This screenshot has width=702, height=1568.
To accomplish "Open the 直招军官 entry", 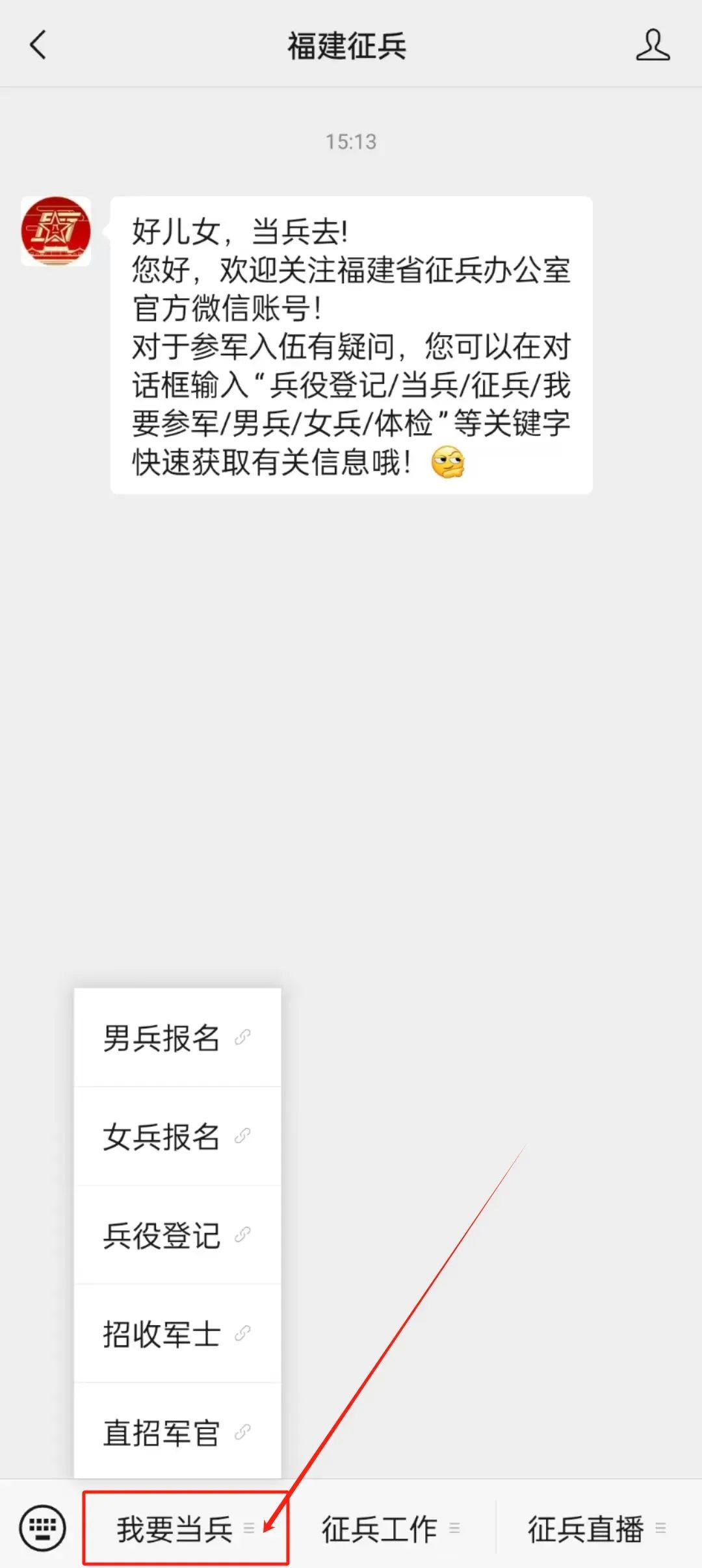I will tap(177, 1432).
